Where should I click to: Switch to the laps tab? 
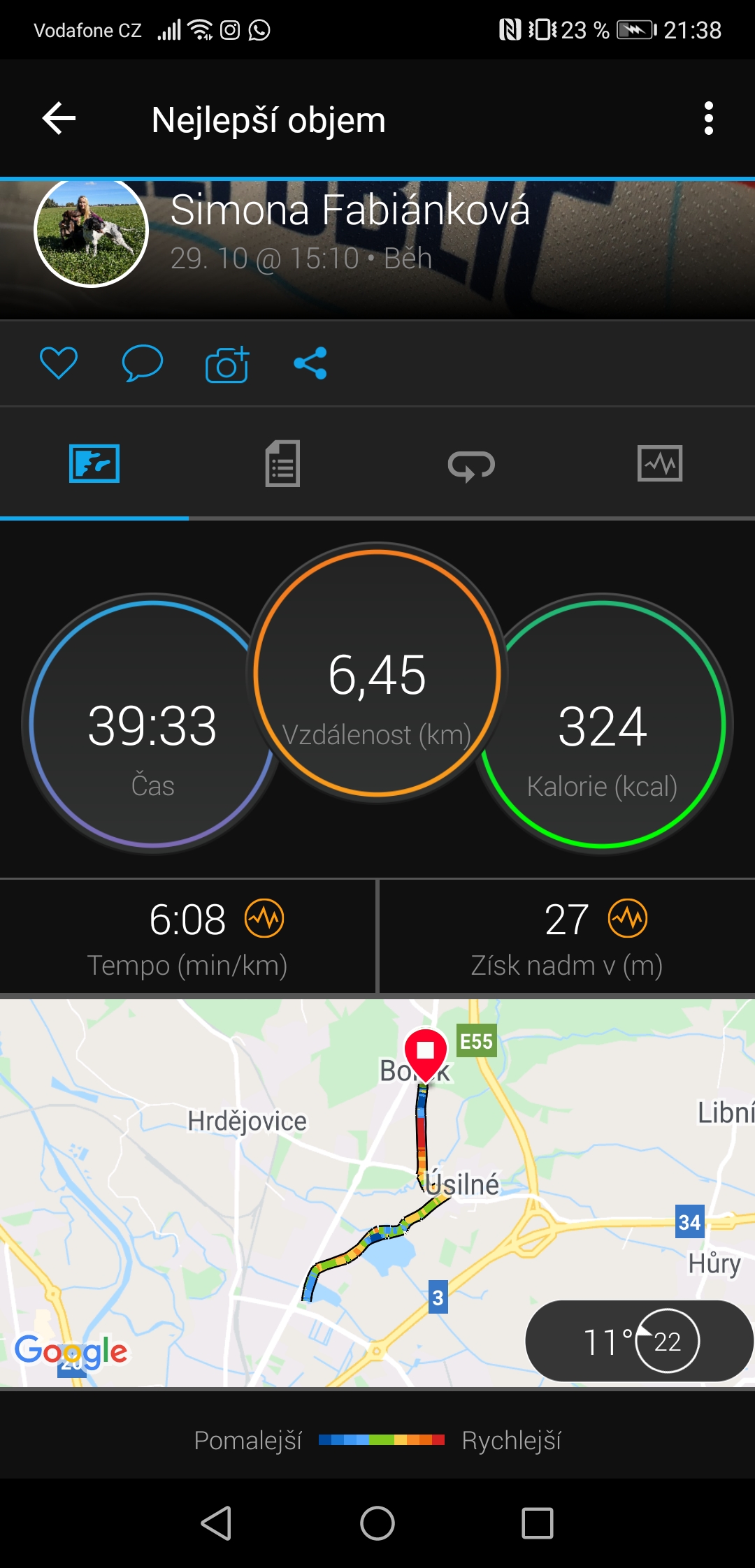472,465
